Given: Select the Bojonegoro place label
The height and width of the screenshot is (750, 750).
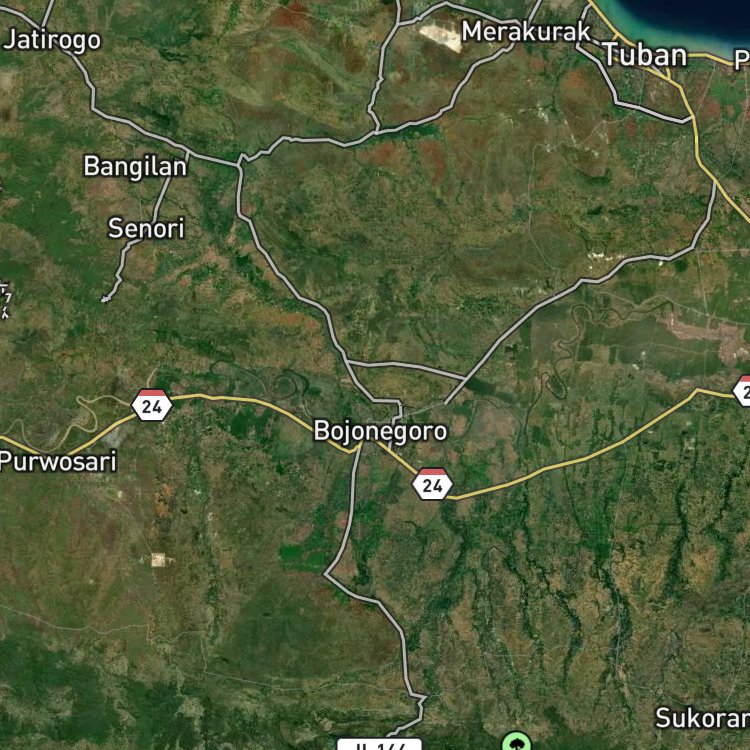Looking at the screenshot, I should click(380, 431).
